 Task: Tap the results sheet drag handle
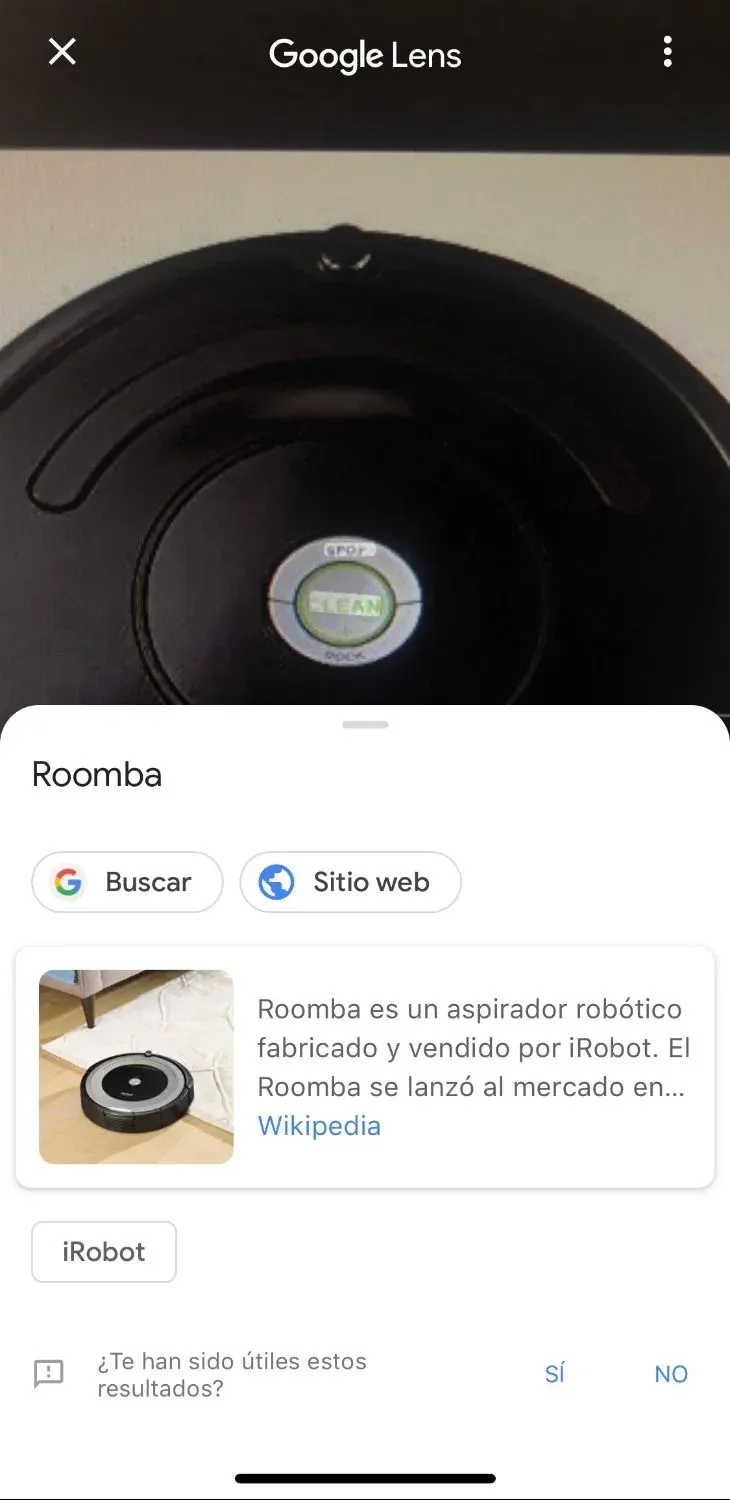pos(365,724)
